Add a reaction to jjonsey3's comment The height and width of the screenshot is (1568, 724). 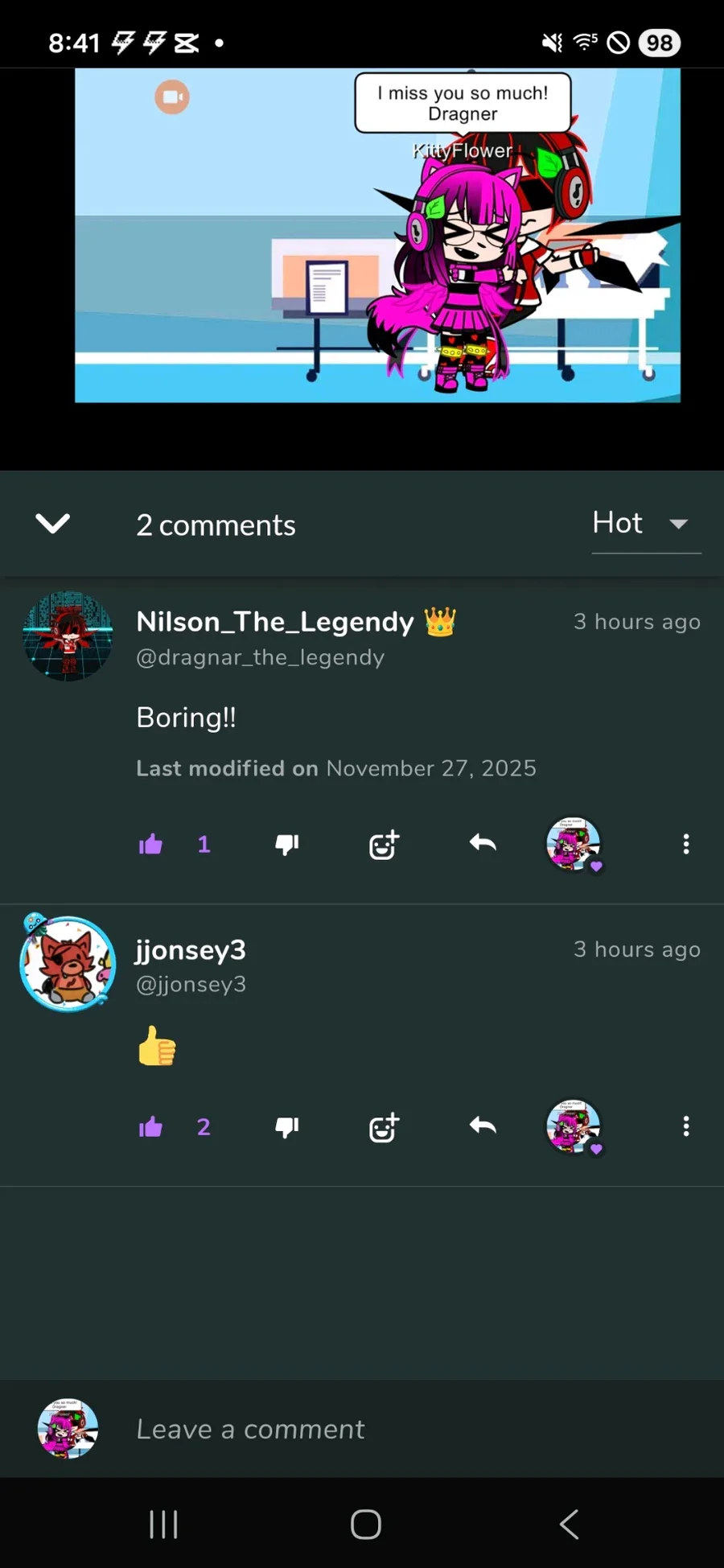[384, 1127]
